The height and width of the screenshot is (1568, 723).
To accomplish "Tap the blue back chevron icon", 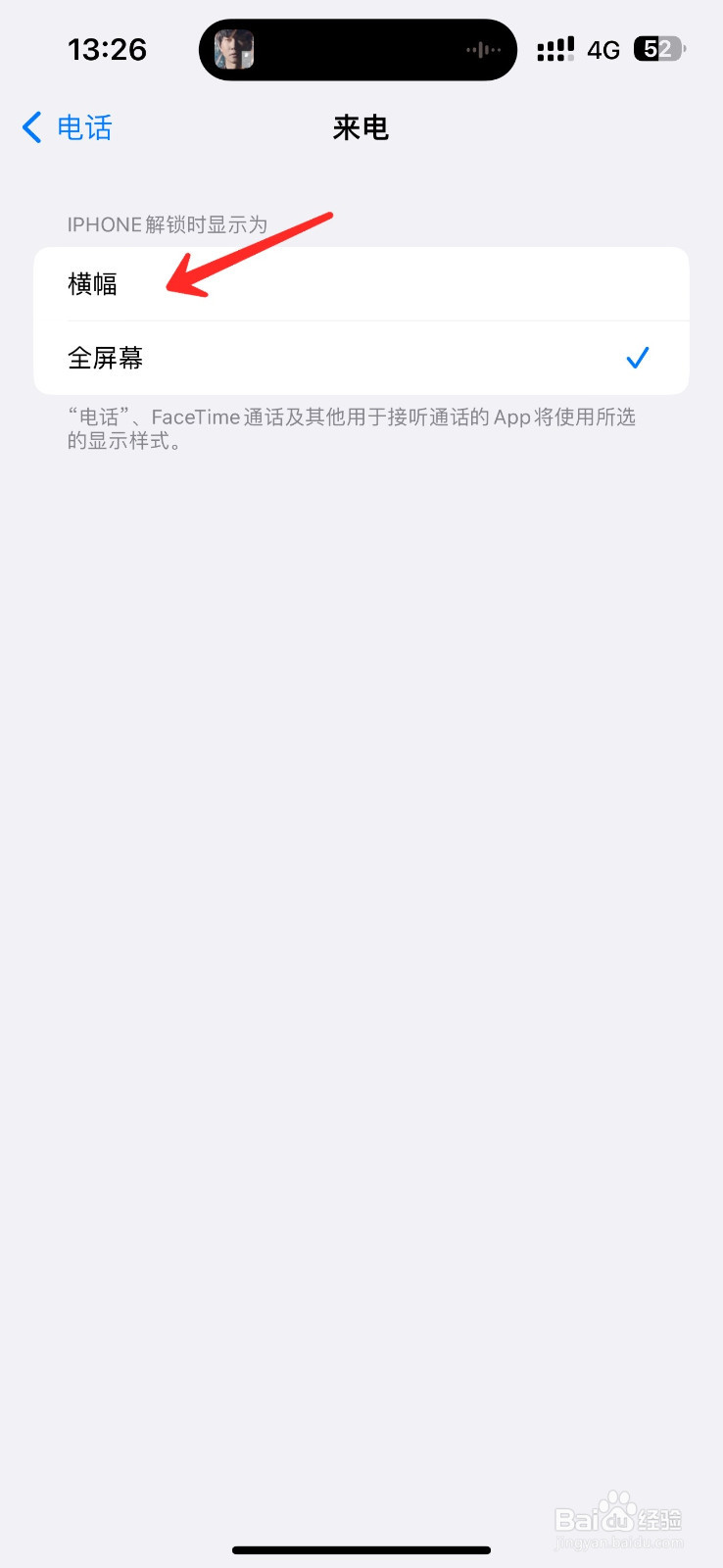I will coord(30,127).
